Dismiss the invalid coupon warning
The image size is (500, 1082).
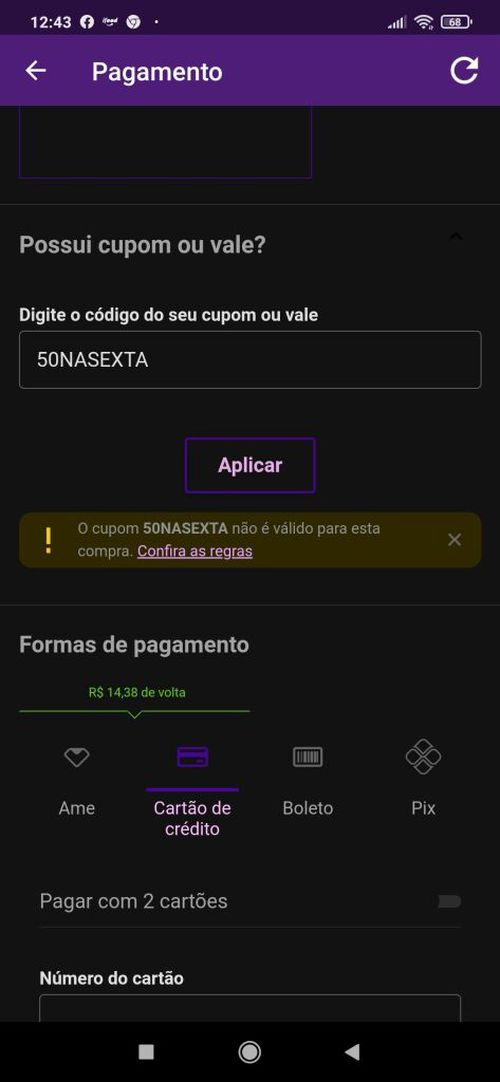point(454,540)
